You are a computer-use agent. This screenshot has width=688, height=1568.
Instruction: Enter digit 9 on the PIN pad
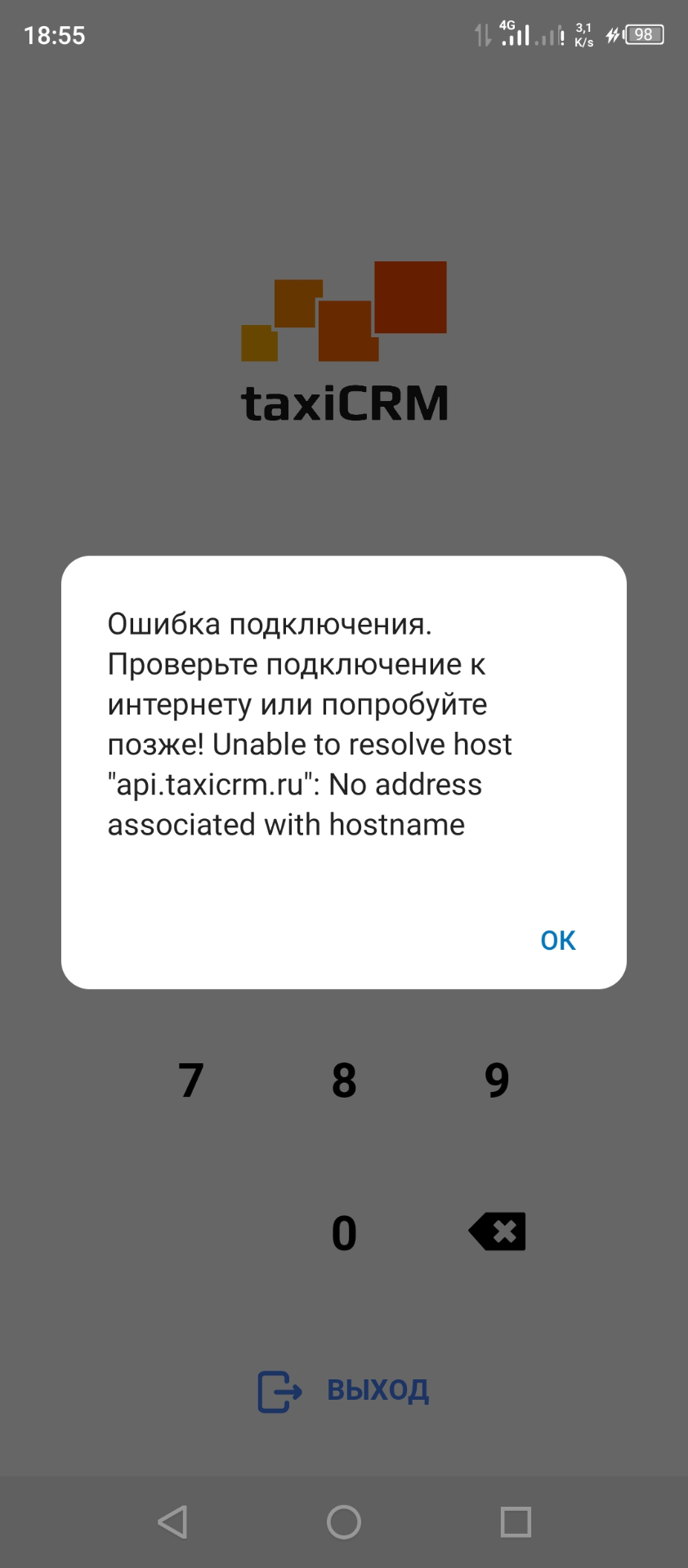497,1080
